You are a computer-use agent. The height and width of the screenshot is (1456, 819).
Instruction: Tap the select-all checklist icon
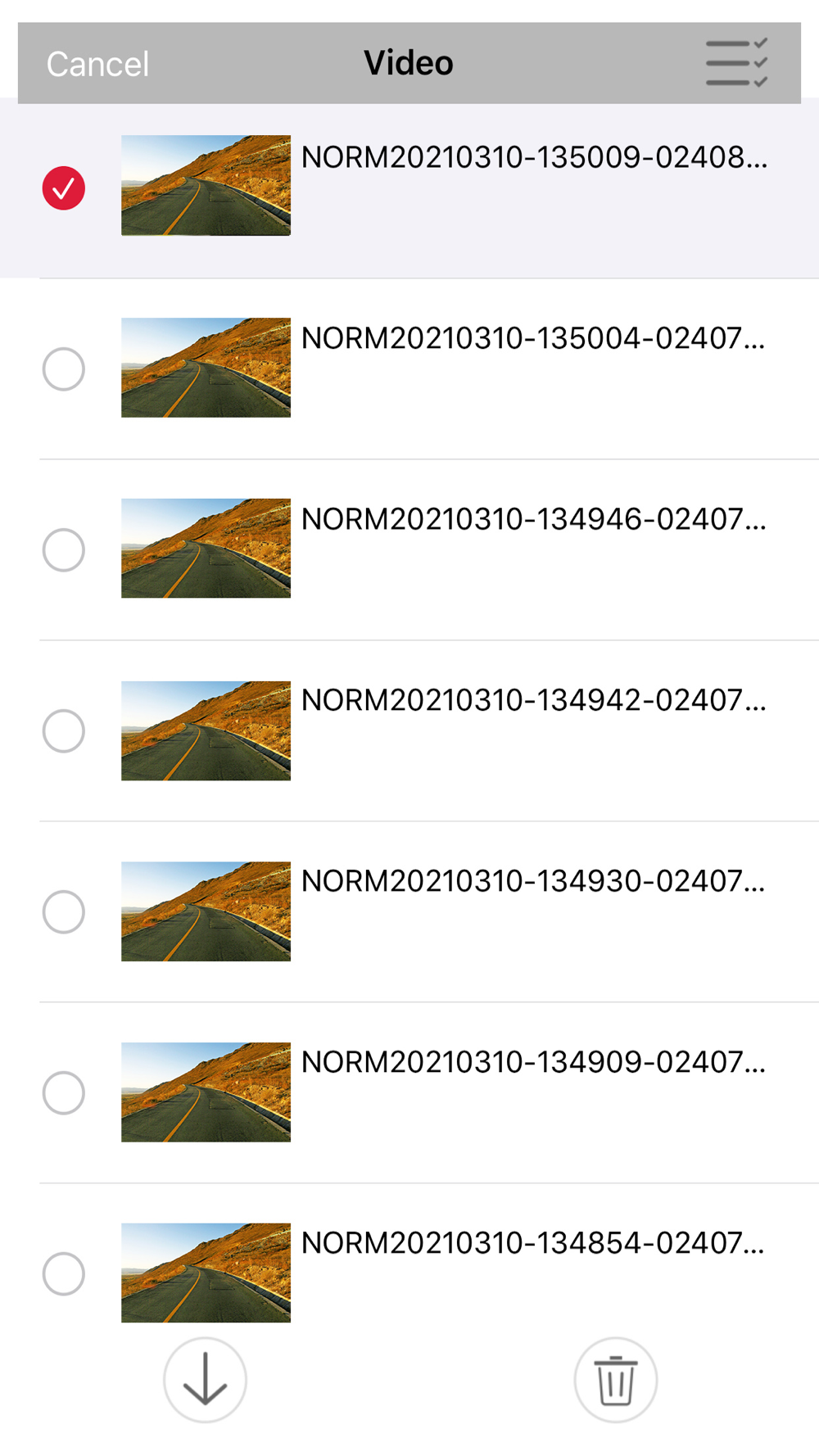click(736, 63)
